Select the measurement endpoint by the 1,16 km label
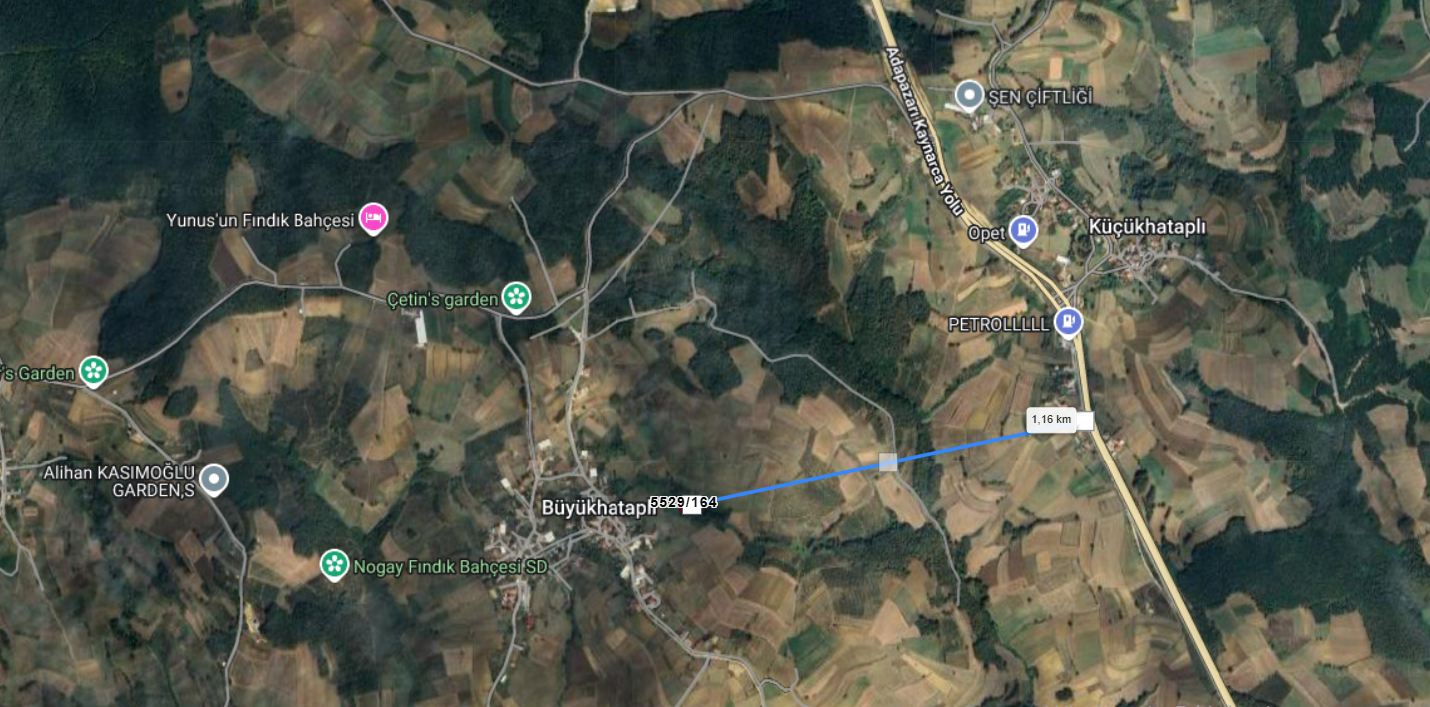 [x=1084, y=421]
